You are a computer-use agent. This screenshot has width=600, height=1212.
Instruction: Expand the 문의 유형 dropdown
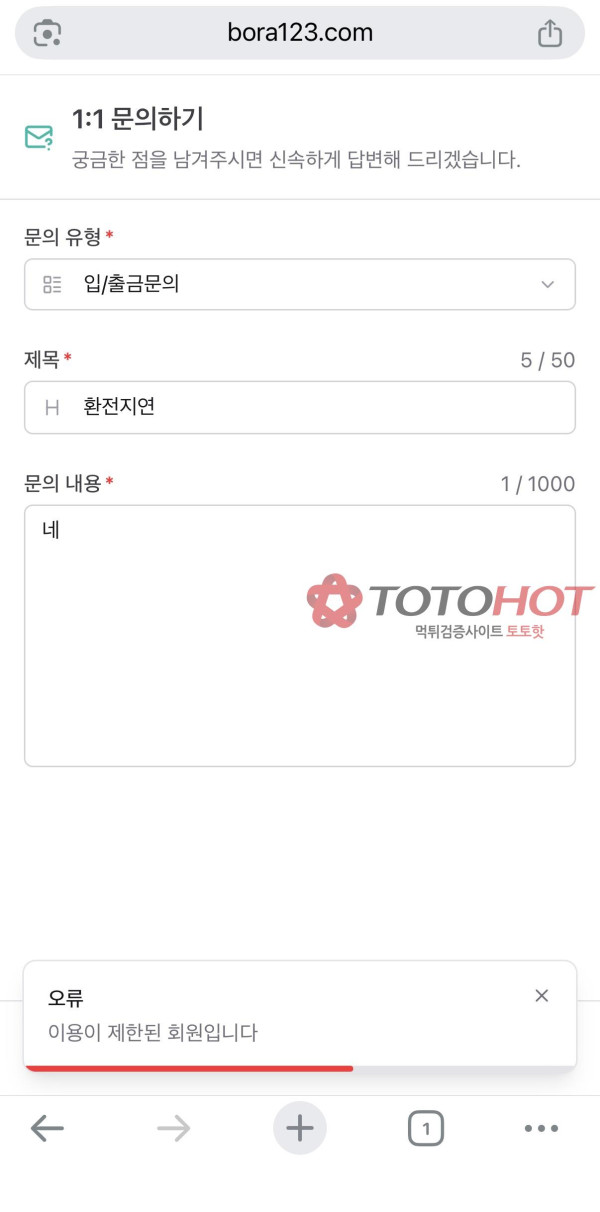[x=299, y=284]
